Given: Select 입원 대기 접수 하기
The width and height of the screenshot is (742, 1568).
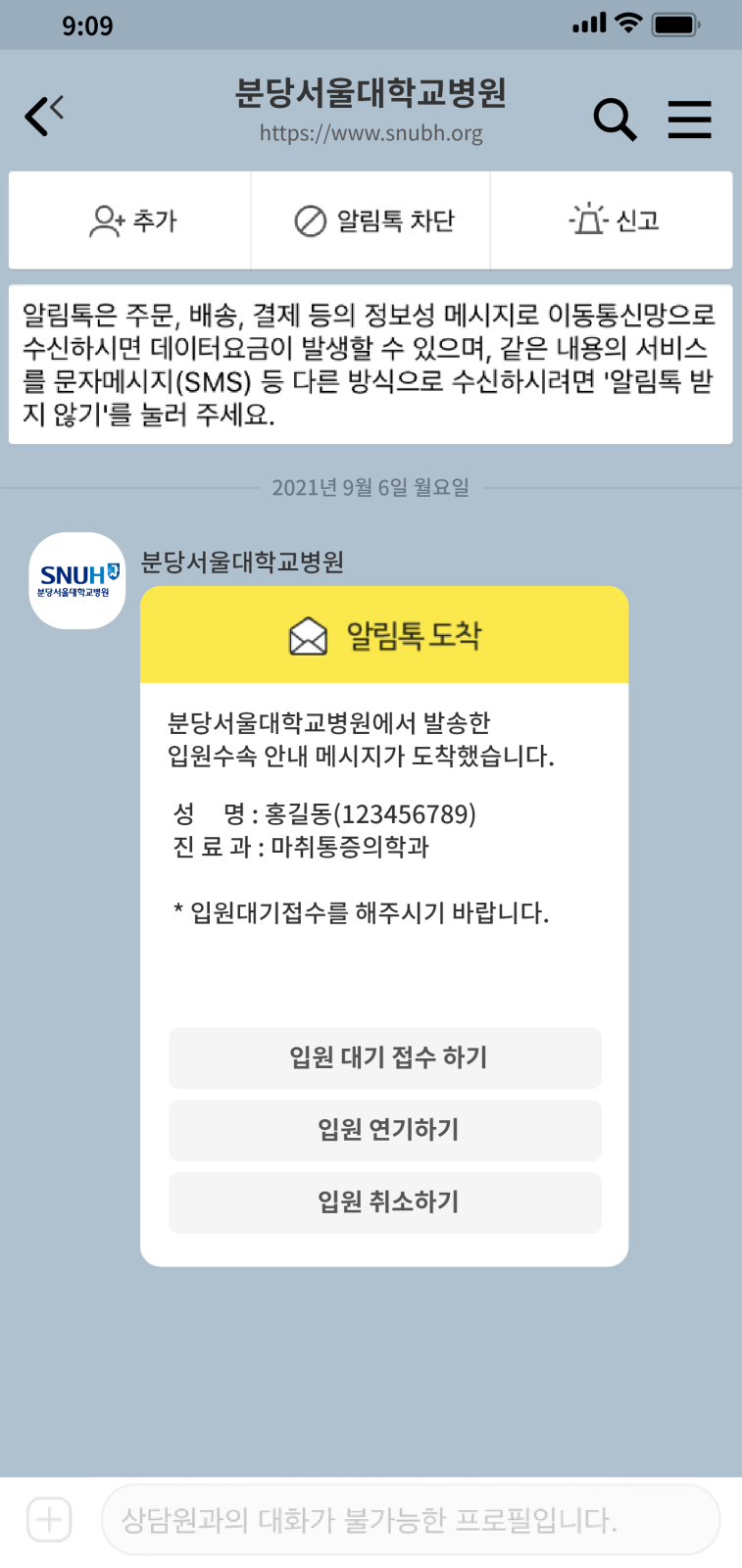Looking at the screenshot, I should pos(385,1057).
